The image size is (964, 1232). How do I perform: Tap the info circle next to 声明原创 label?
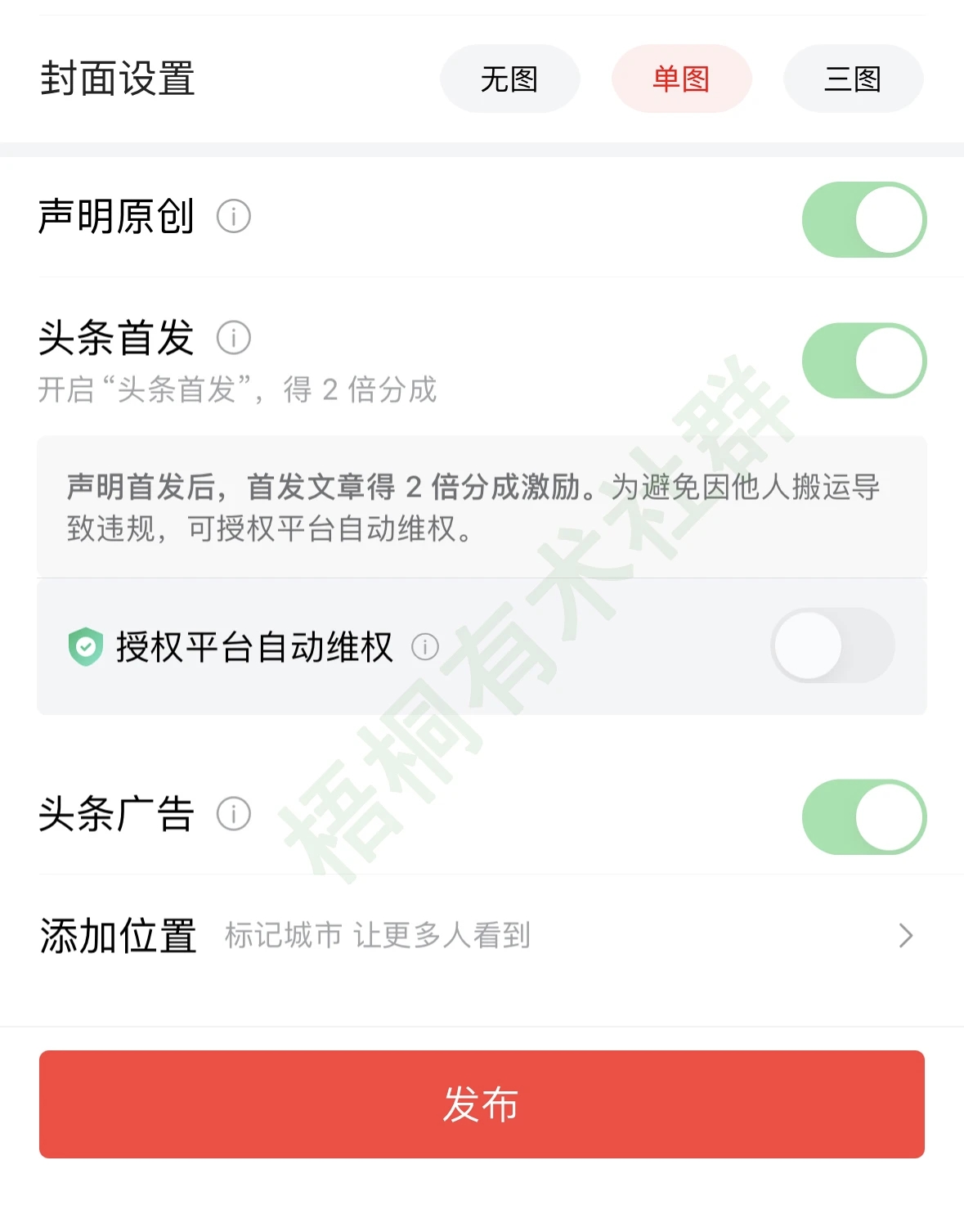[233, 217]
